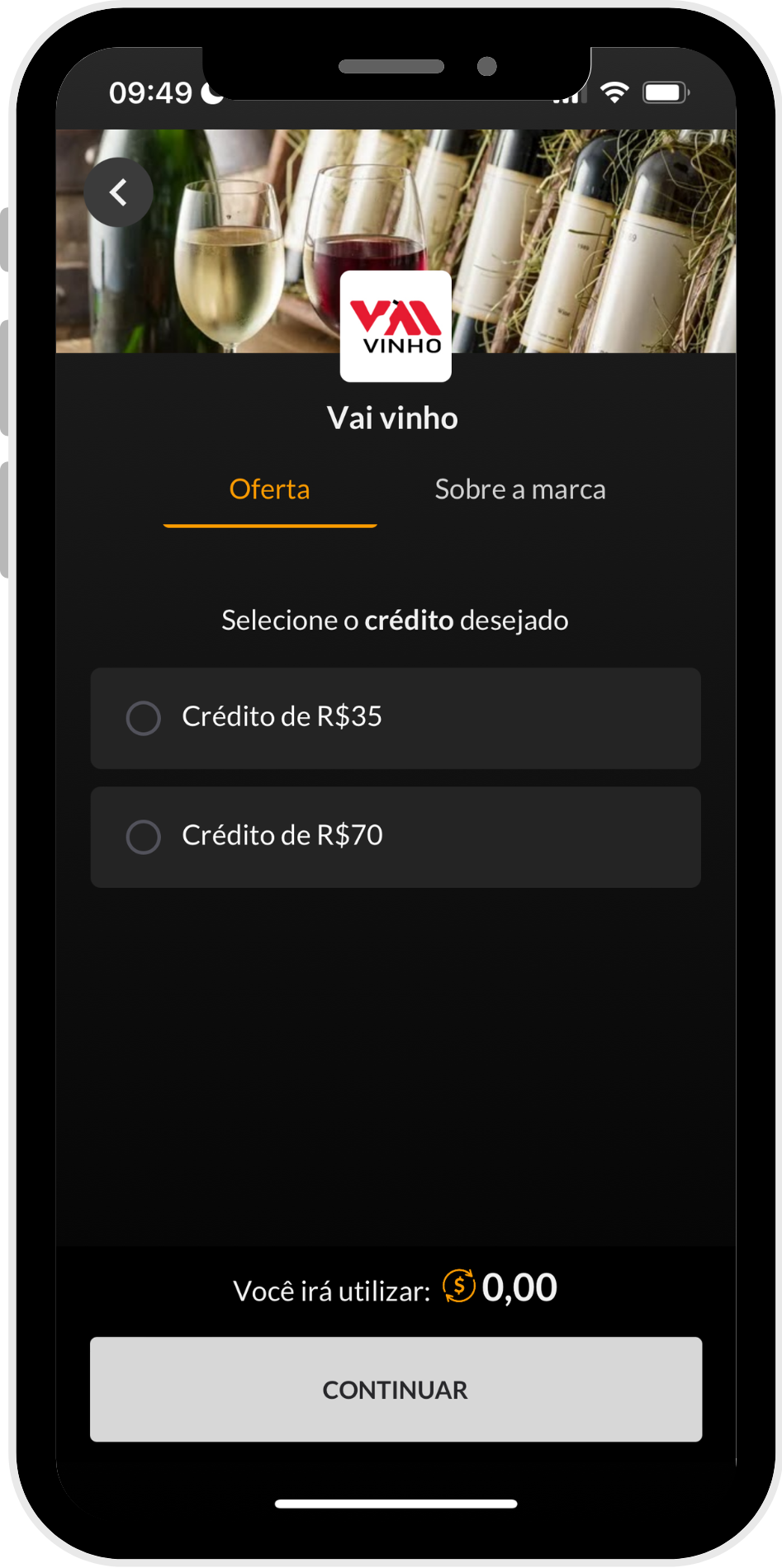Open the Sobre a marca tab

[x=520, y=490]
